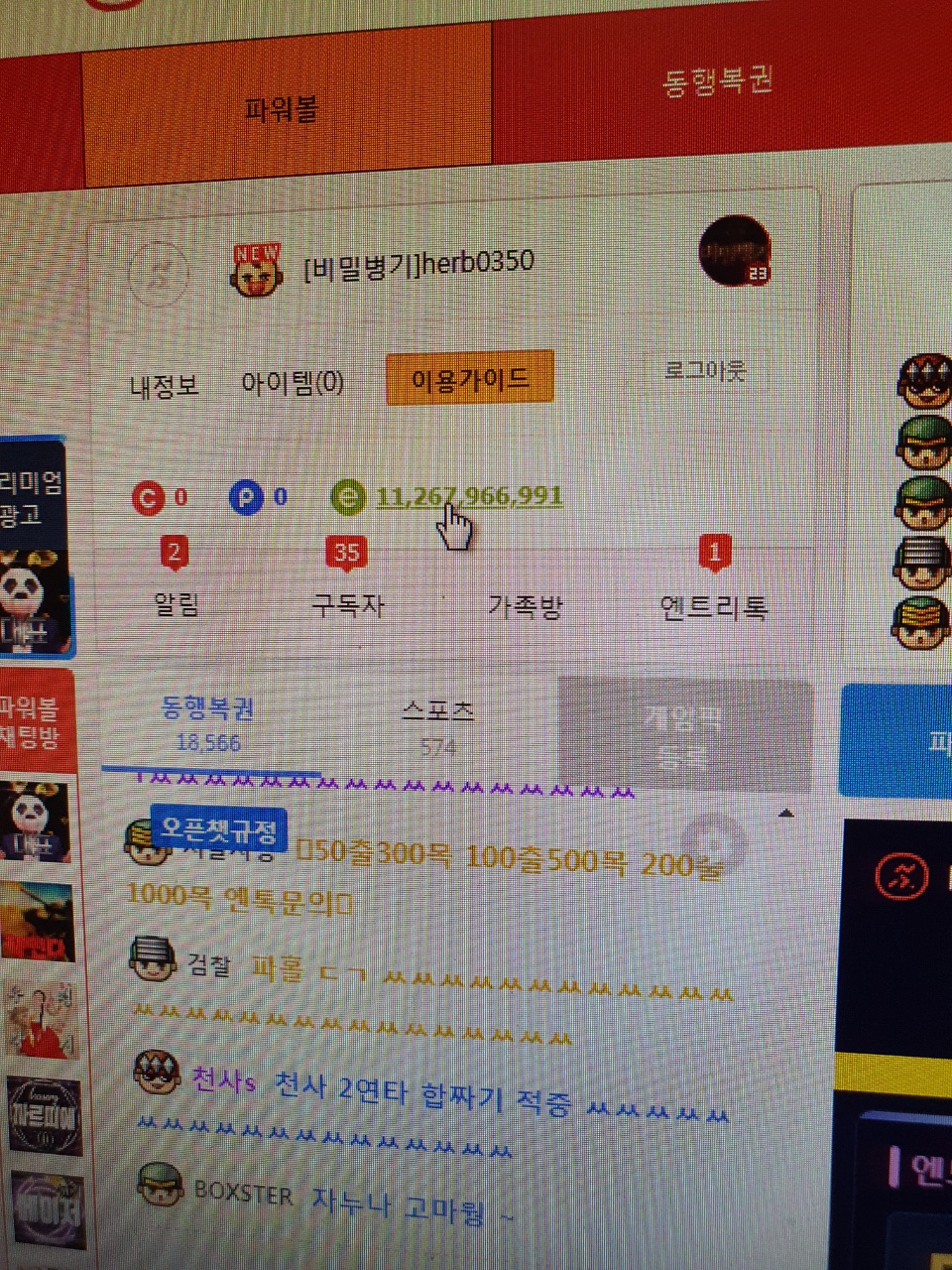952x1270 pixels.
Task: Open 아이템(0) inventory
Action: (x=293, y=382)
